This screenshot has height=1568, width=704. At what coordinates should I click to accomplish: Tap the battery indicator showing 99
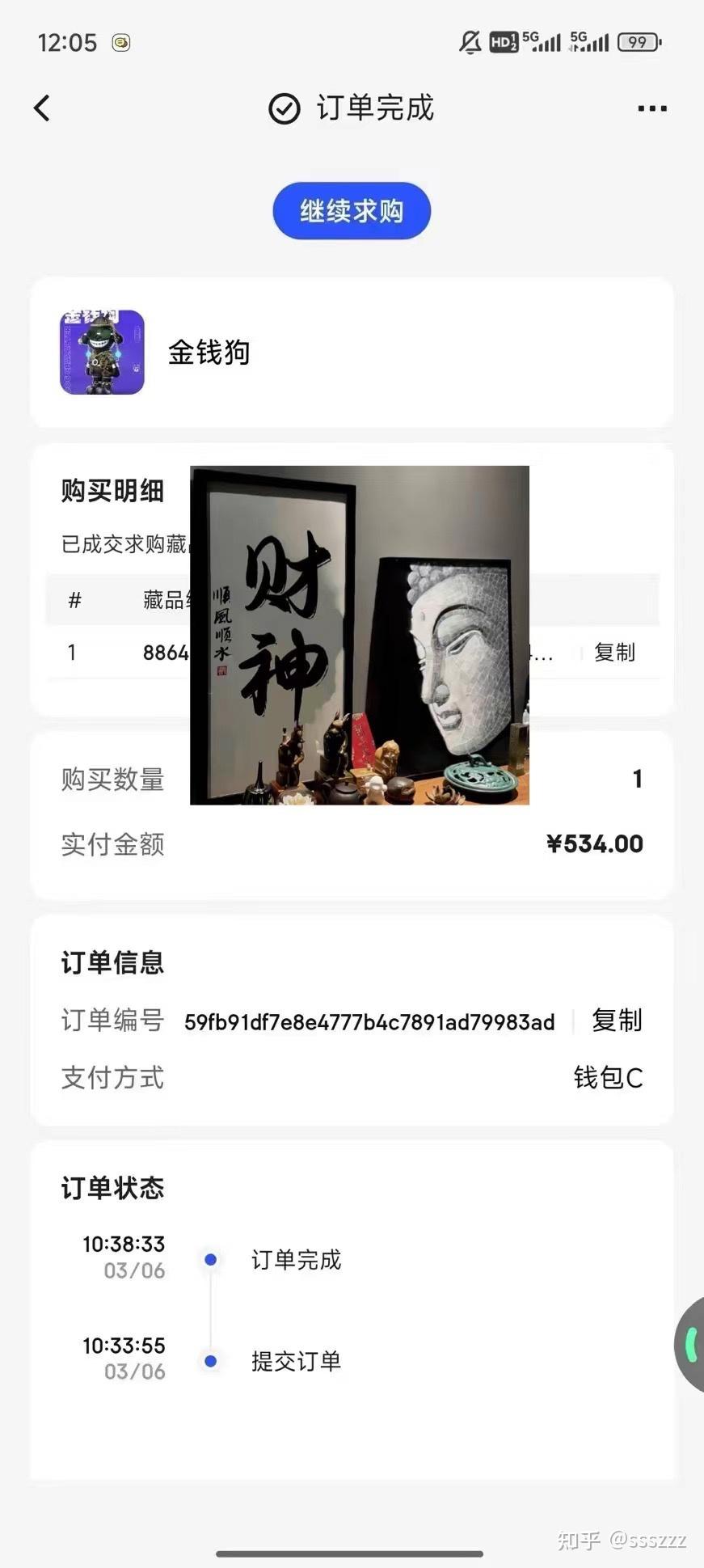point(638,42)
